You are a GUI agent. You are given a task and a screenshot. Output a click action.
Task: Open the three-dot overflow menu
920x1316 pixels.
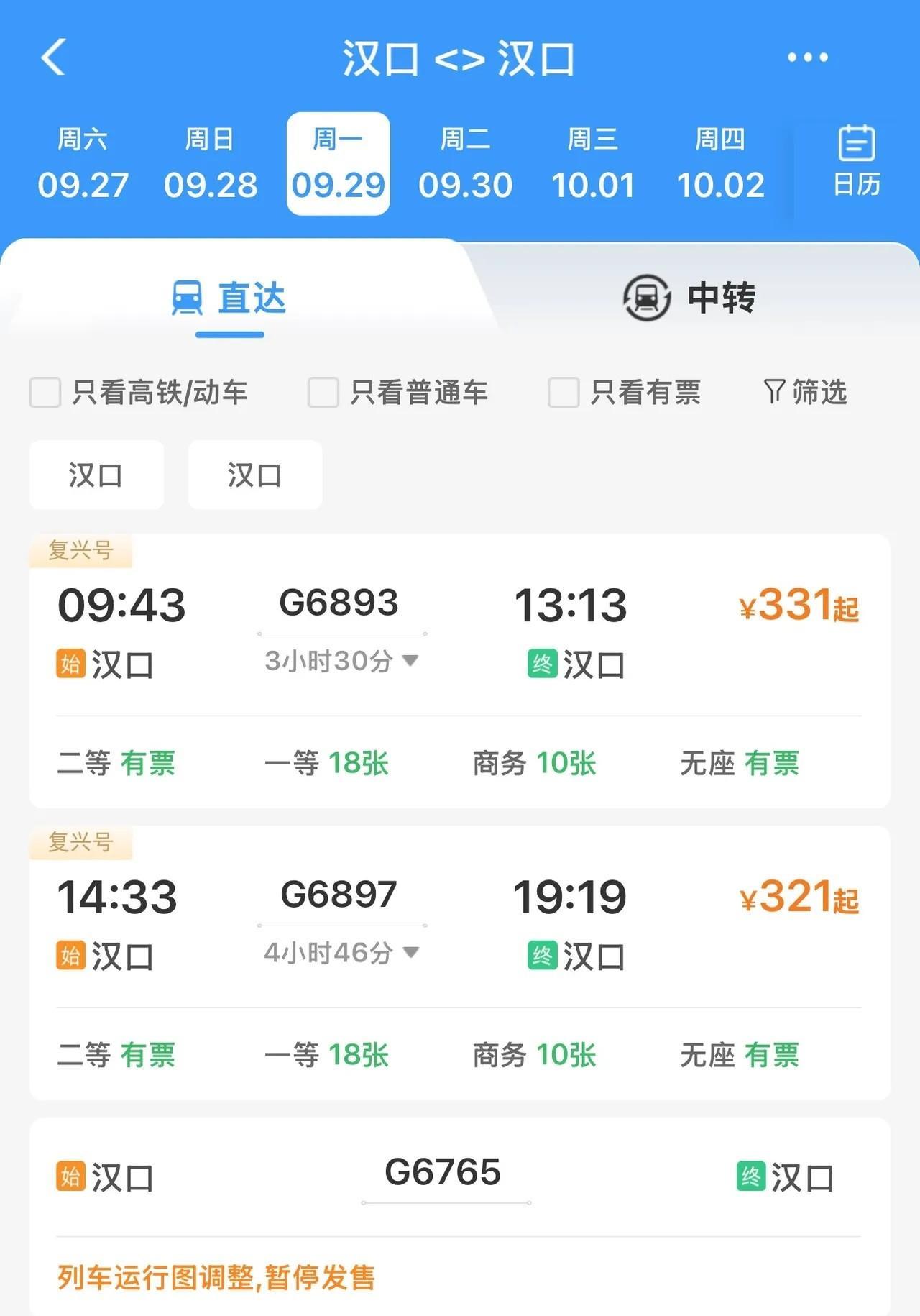pos(807,58)
